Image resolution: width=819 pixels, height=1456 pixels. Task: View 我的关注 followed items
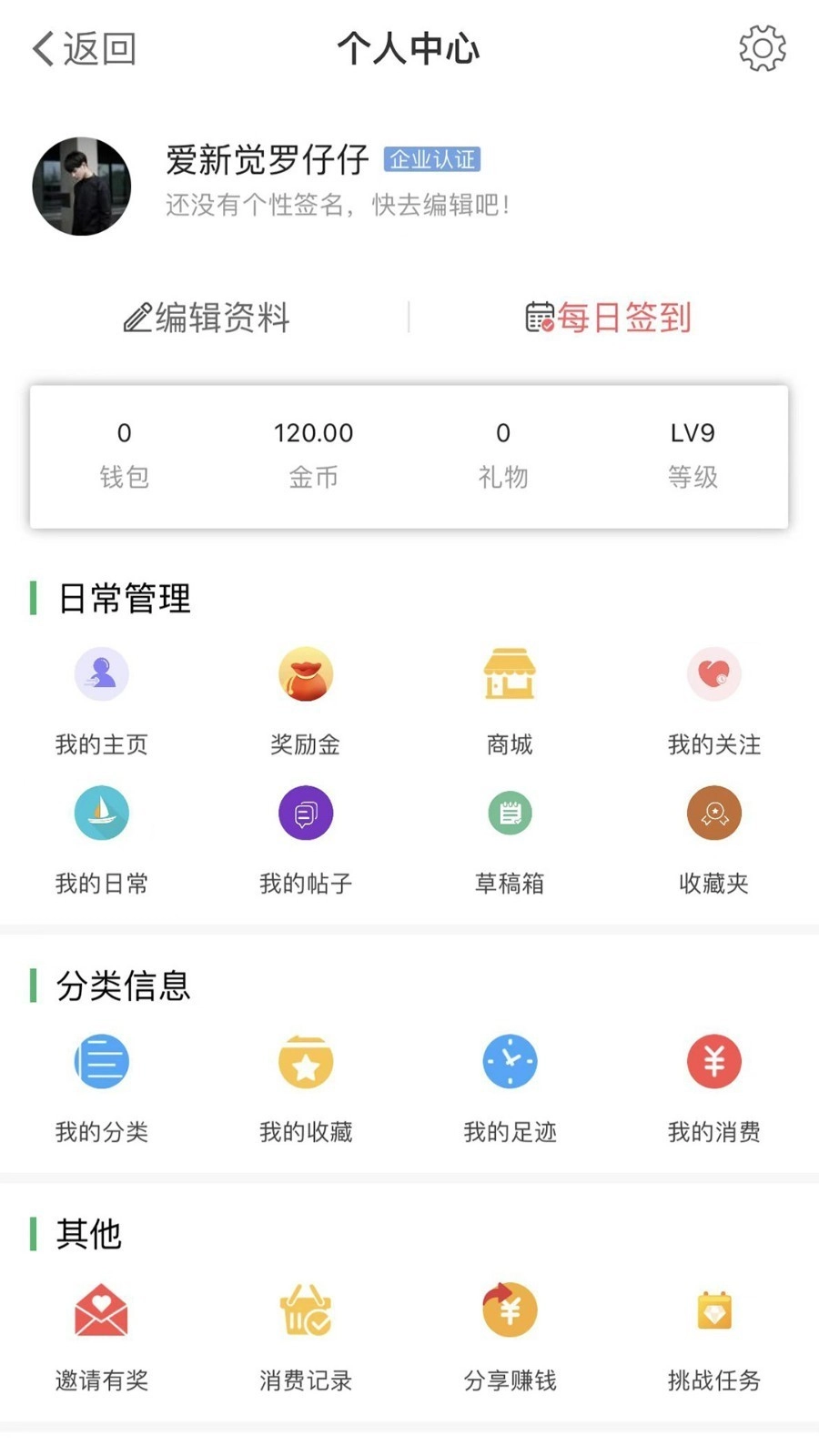tap(714, 673)
